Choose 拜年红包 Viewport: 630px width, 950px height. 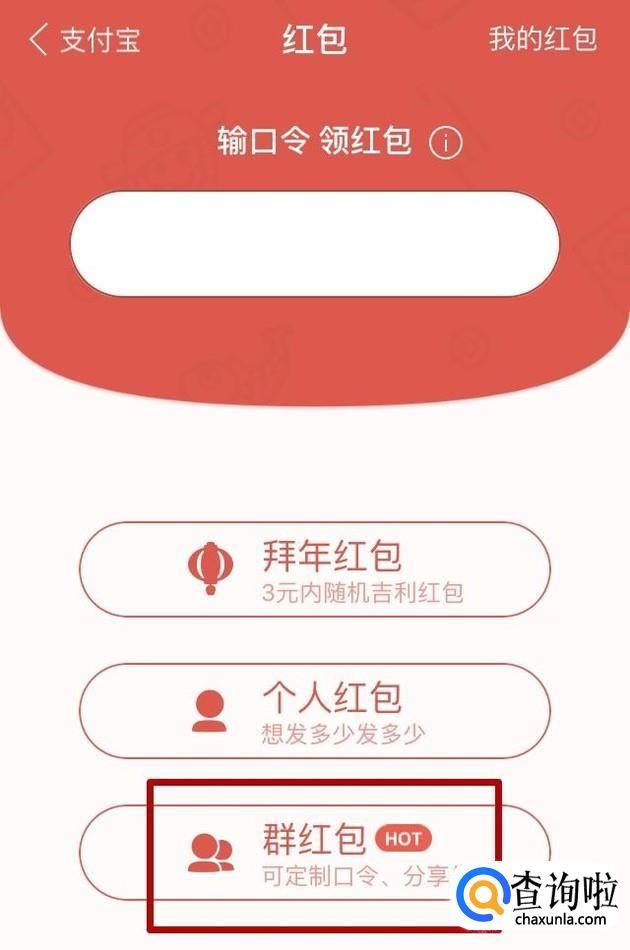point(314,569)
